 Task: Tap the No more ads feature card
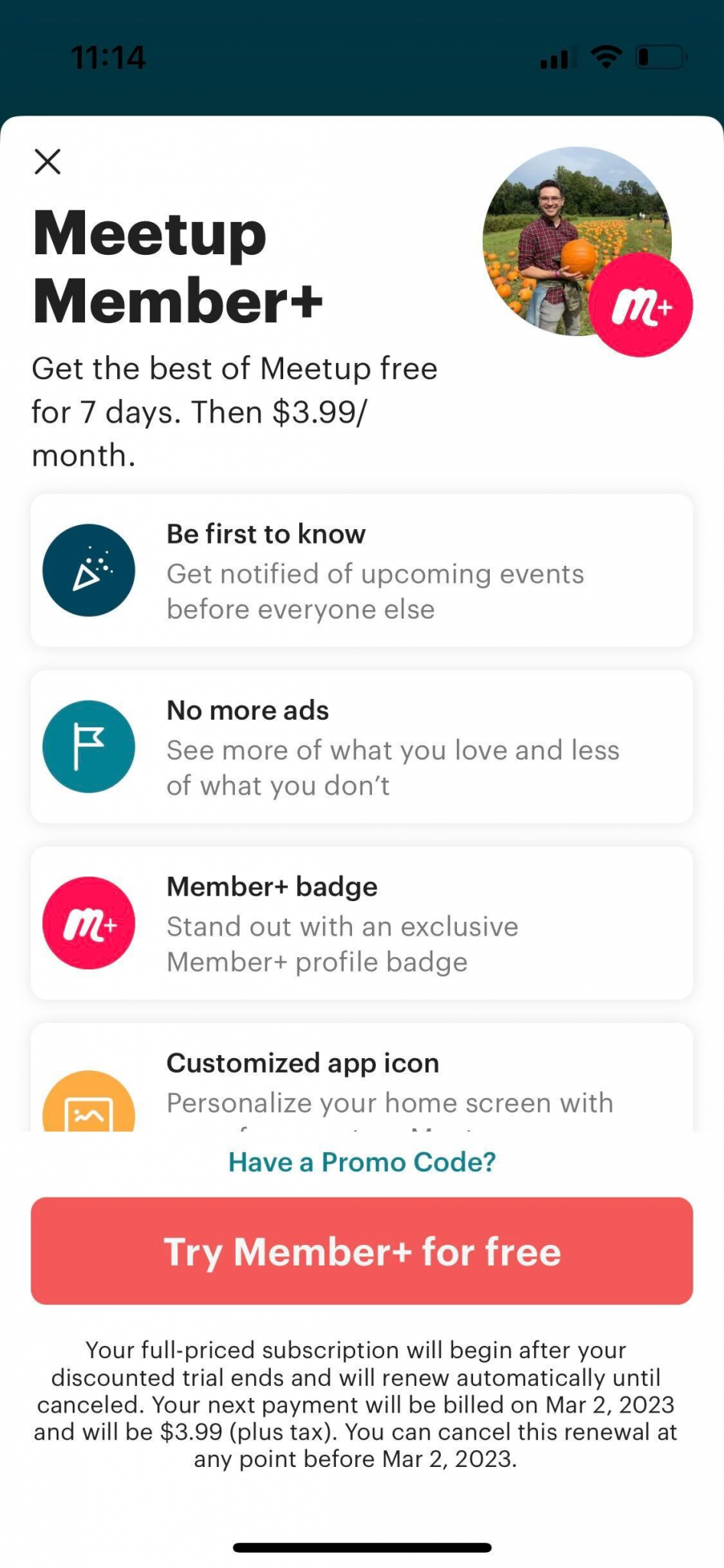point(361,746)
